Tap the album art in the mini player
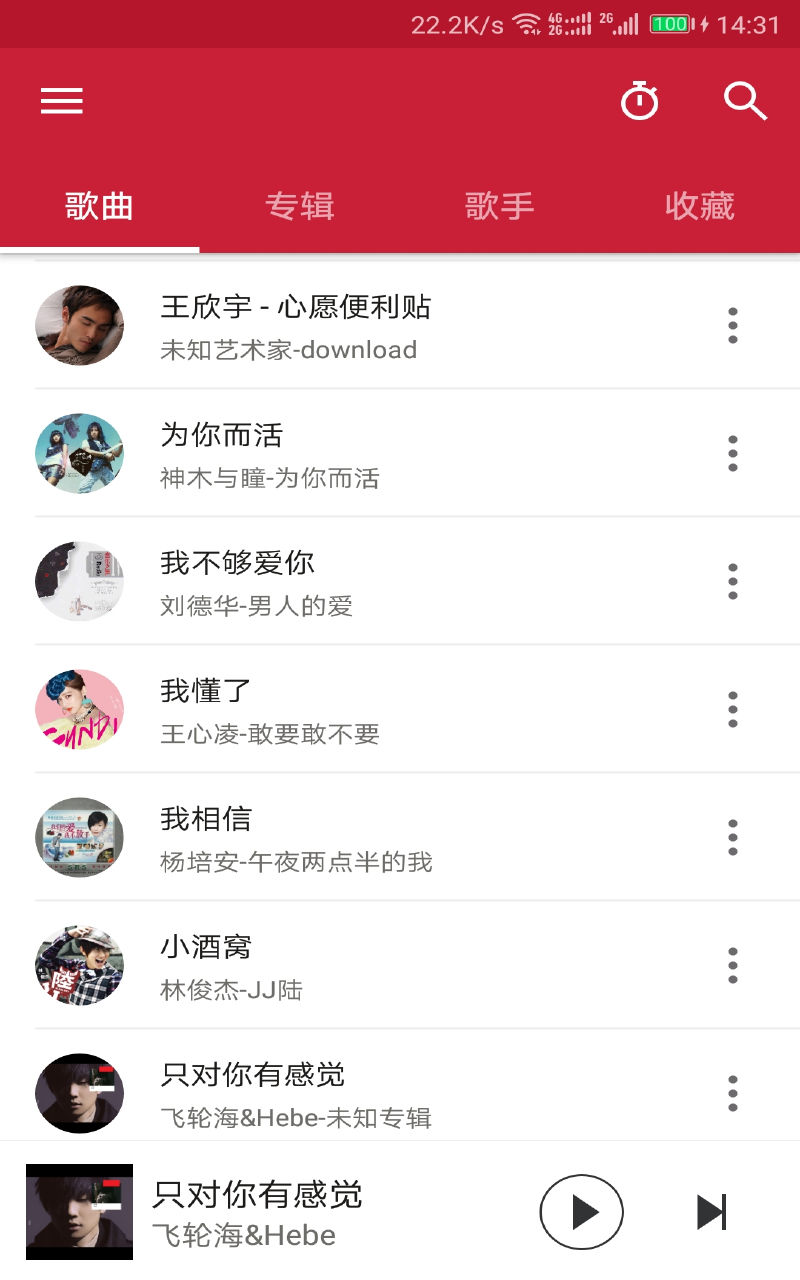The width and height of the screenshot is (800, 1280). point(79,1212)
